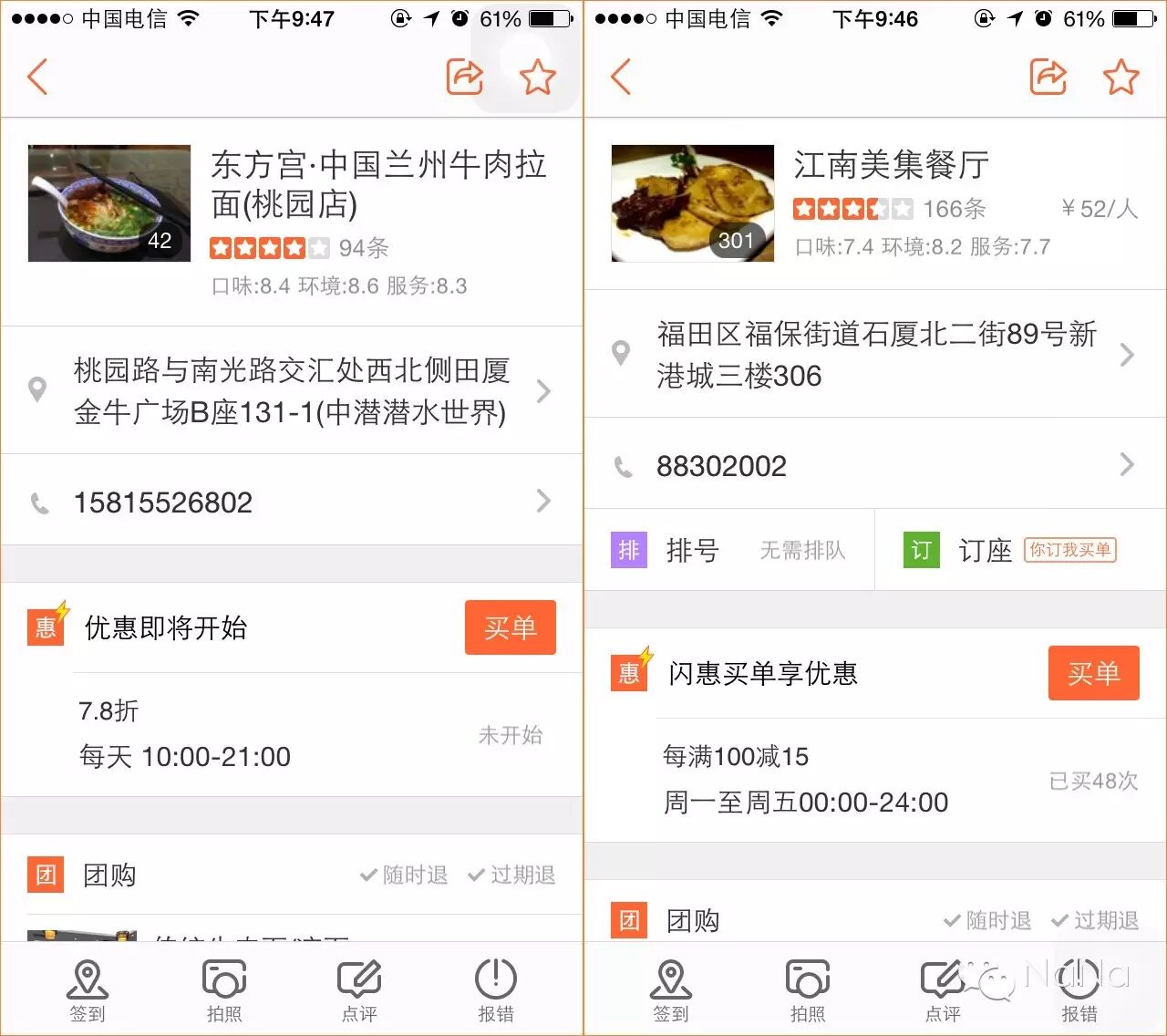Favorite 东方宫 with the star icon
The image size is (1167, 1036).
[x=537, y=78]
